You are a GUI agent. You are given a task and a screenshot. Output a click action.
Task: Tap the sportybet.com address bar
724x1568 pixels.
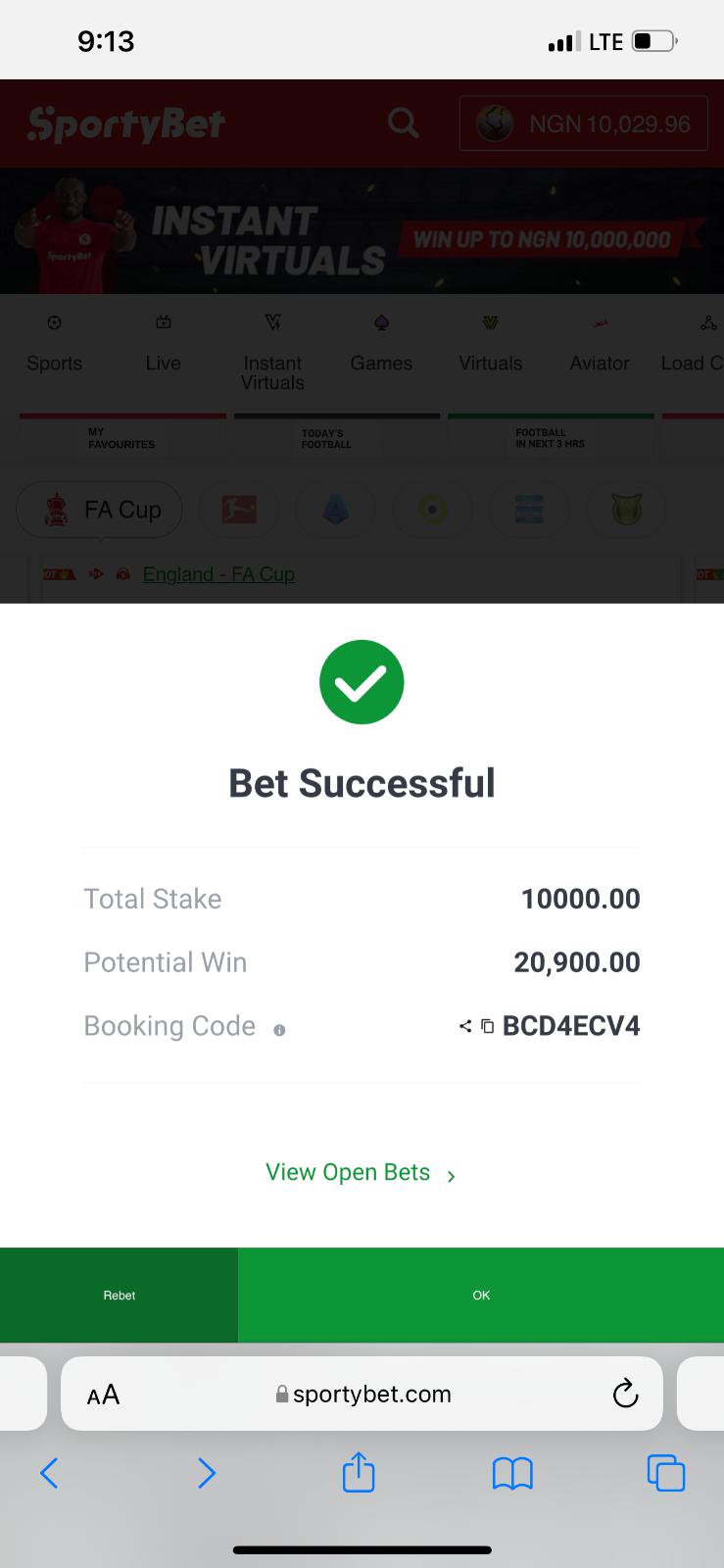point(364,1394)
